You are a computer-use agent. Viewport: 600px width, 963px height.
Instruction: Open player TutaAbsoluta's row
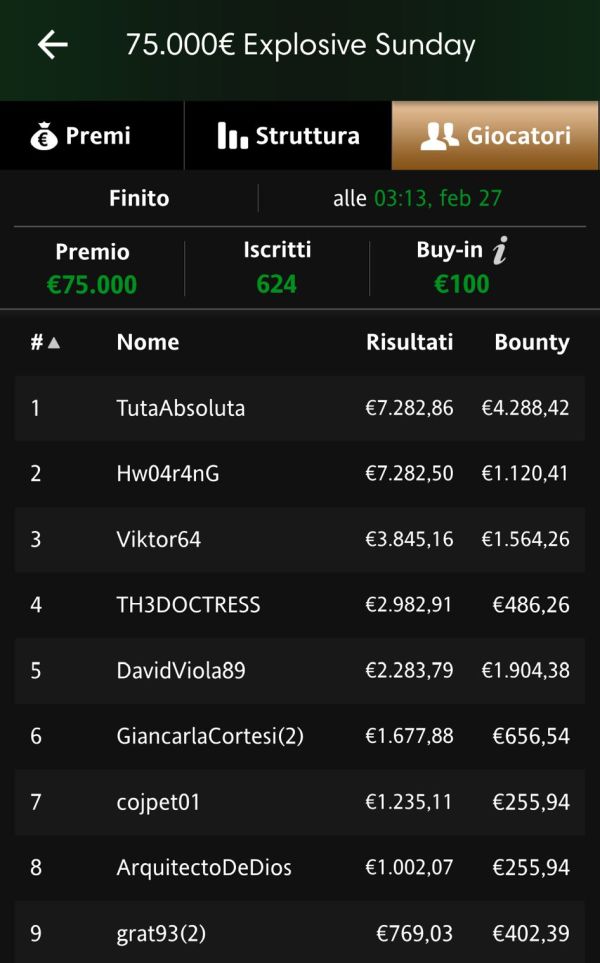[x=300, y=408]
